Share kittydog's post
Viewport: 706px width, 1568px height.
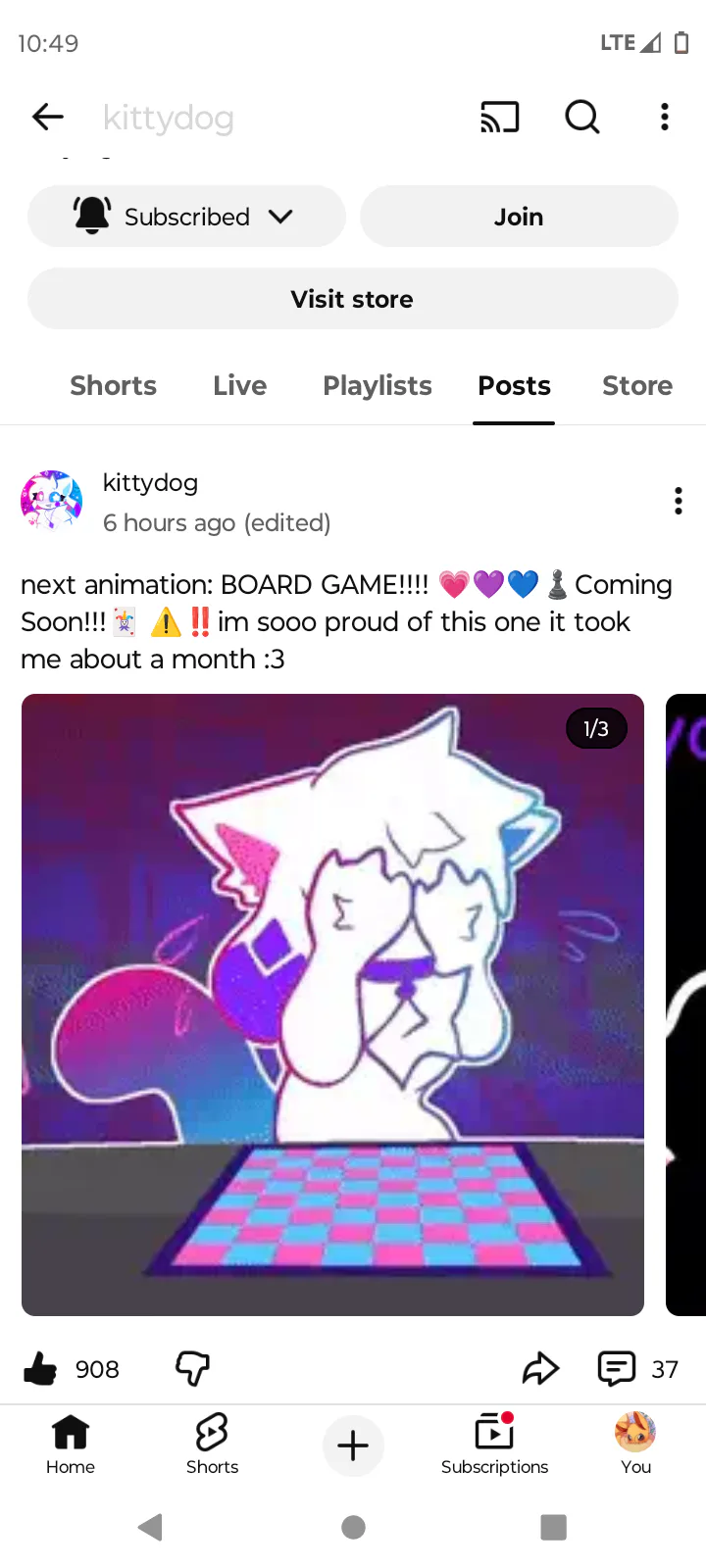pyautogui.click(x=540, y=1368)
